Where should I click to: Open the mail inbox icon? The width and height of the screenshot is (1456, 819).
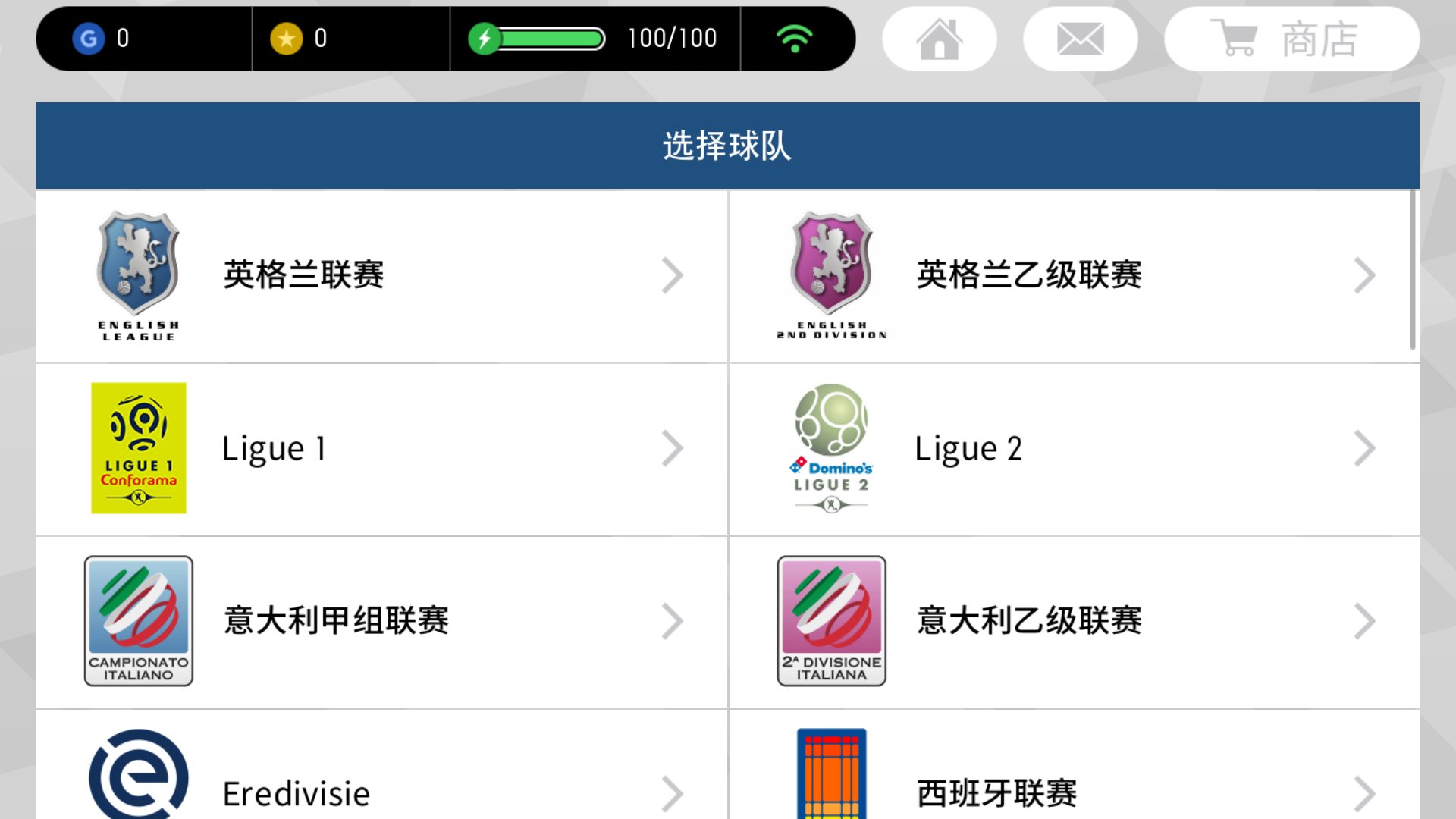[1080, 39]
